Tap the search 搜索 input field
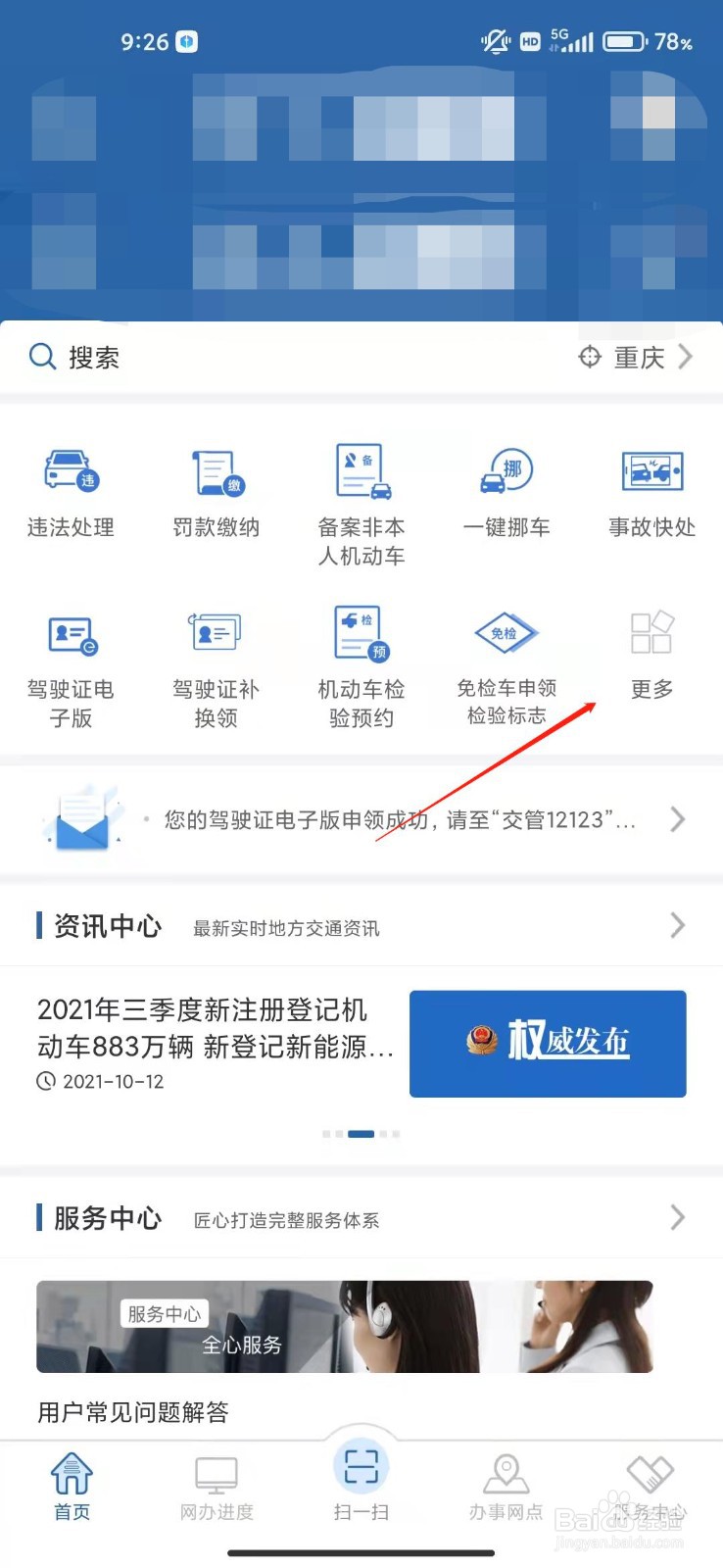 (x=196, y=357)
